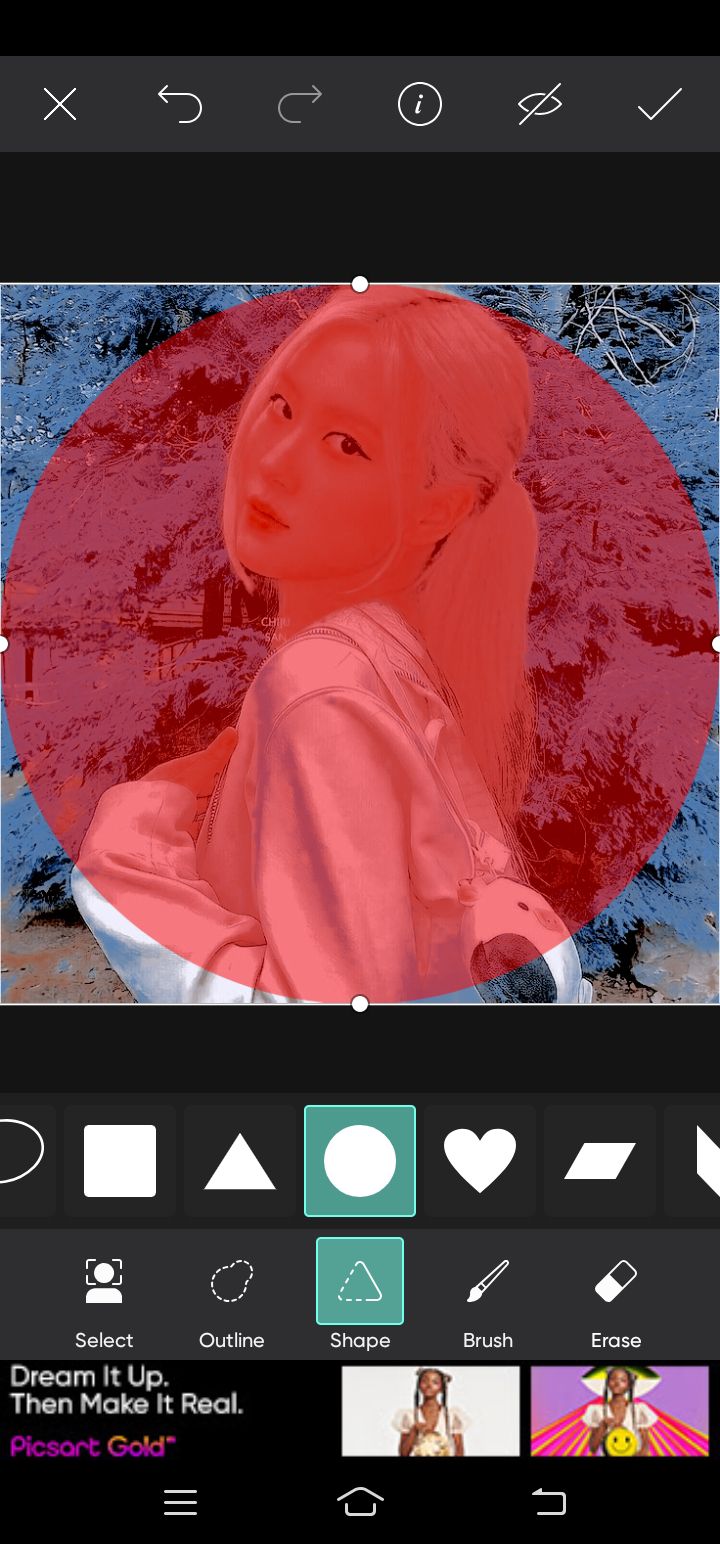Select the circle shape
Screen dimensions: 720x1544
coord(360,1161)
